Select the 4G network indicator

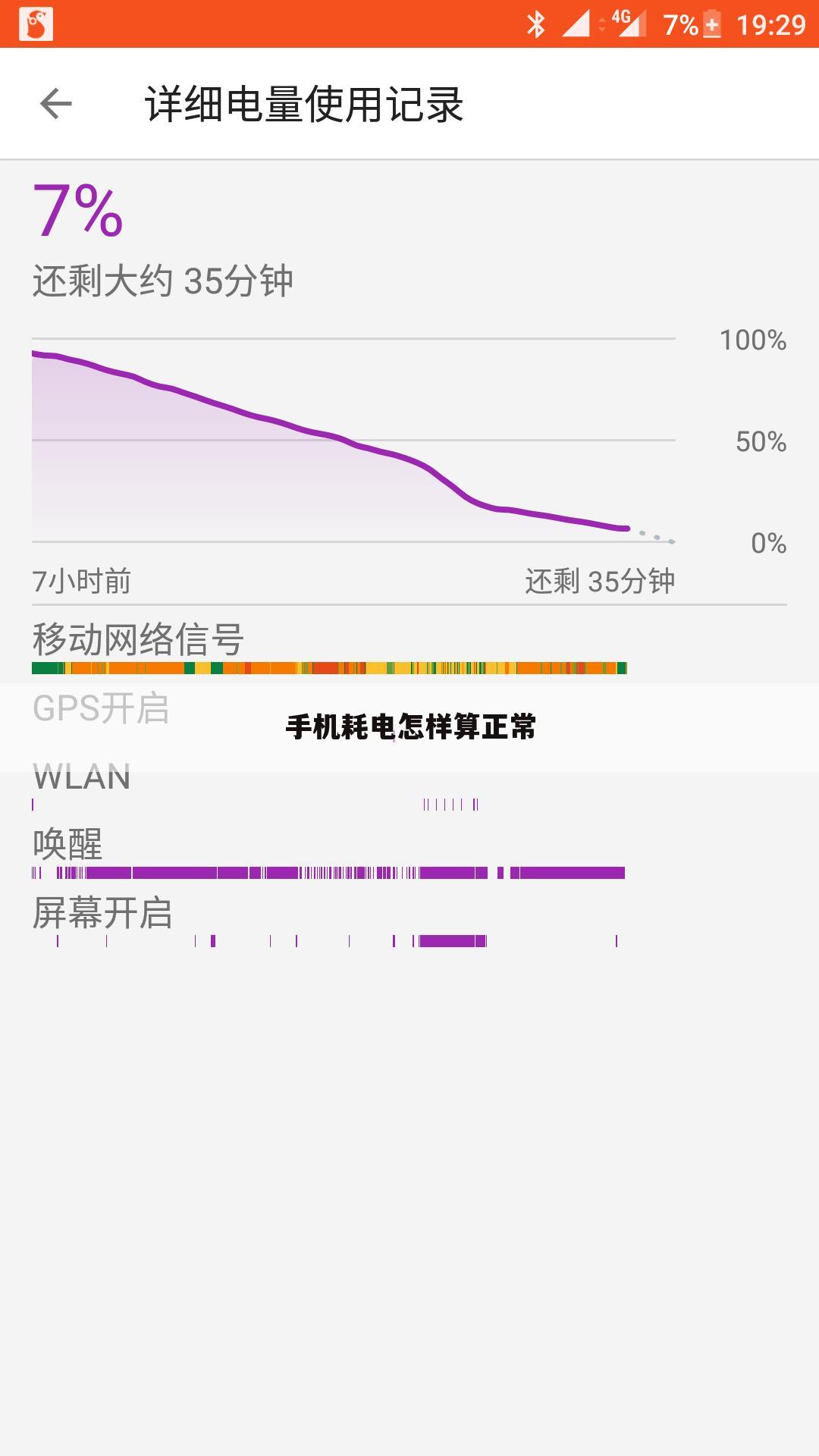[x=620, y=17]
